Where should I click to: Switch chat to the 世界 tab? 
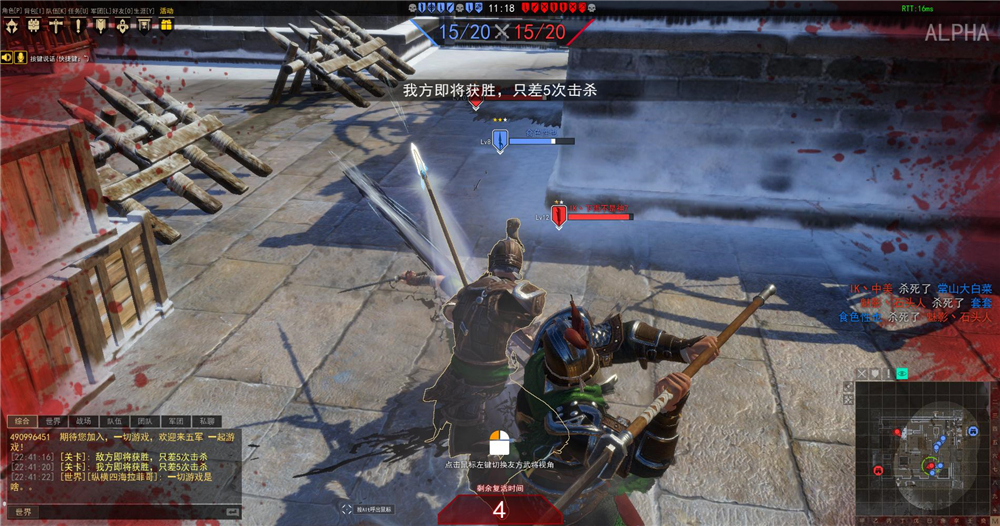point(53,421)
